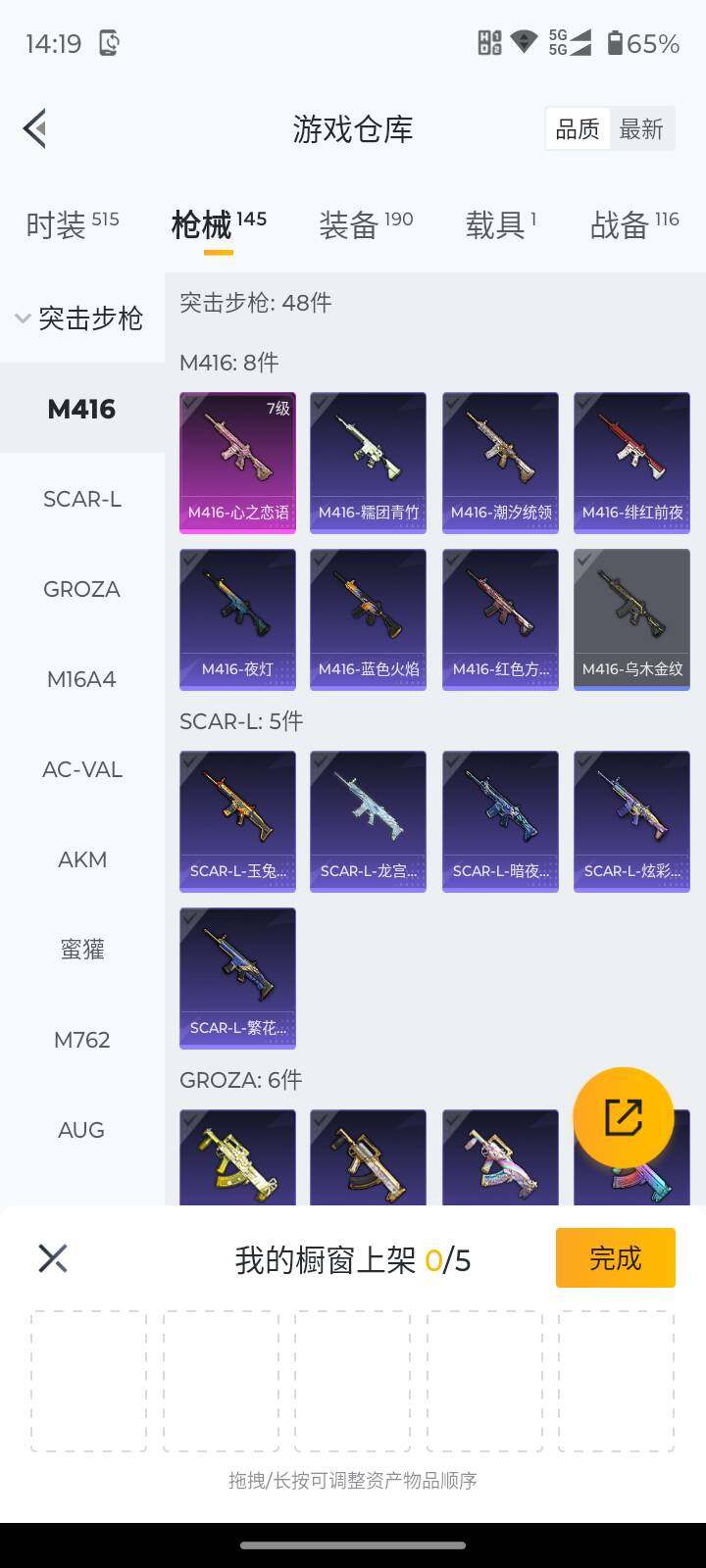The height and width of the screenshot is (1568, 706).
Task: Collapse the 突击步枪 category
Action: pos(80,318)
